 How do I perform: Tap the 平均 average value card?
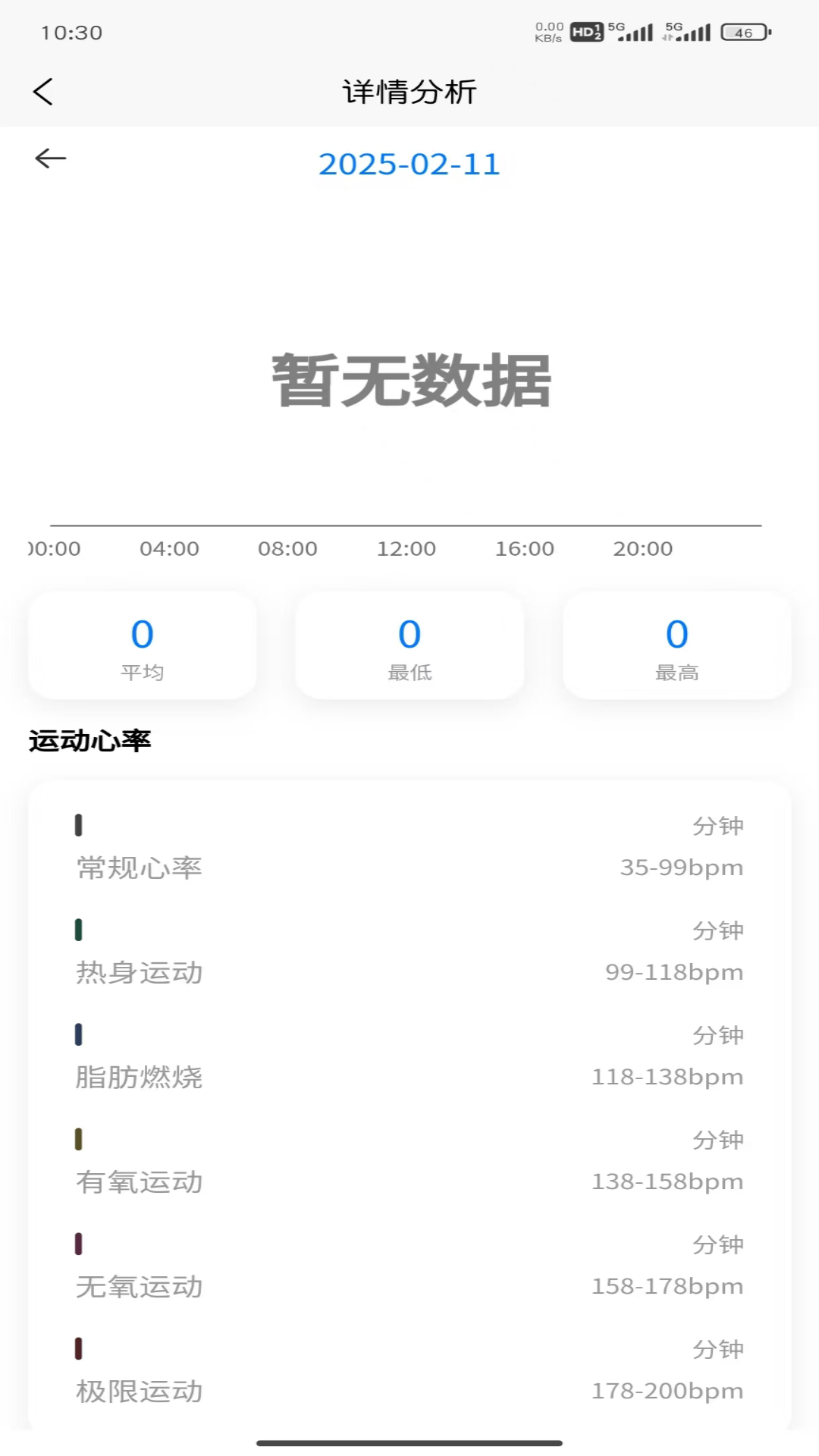142,645
